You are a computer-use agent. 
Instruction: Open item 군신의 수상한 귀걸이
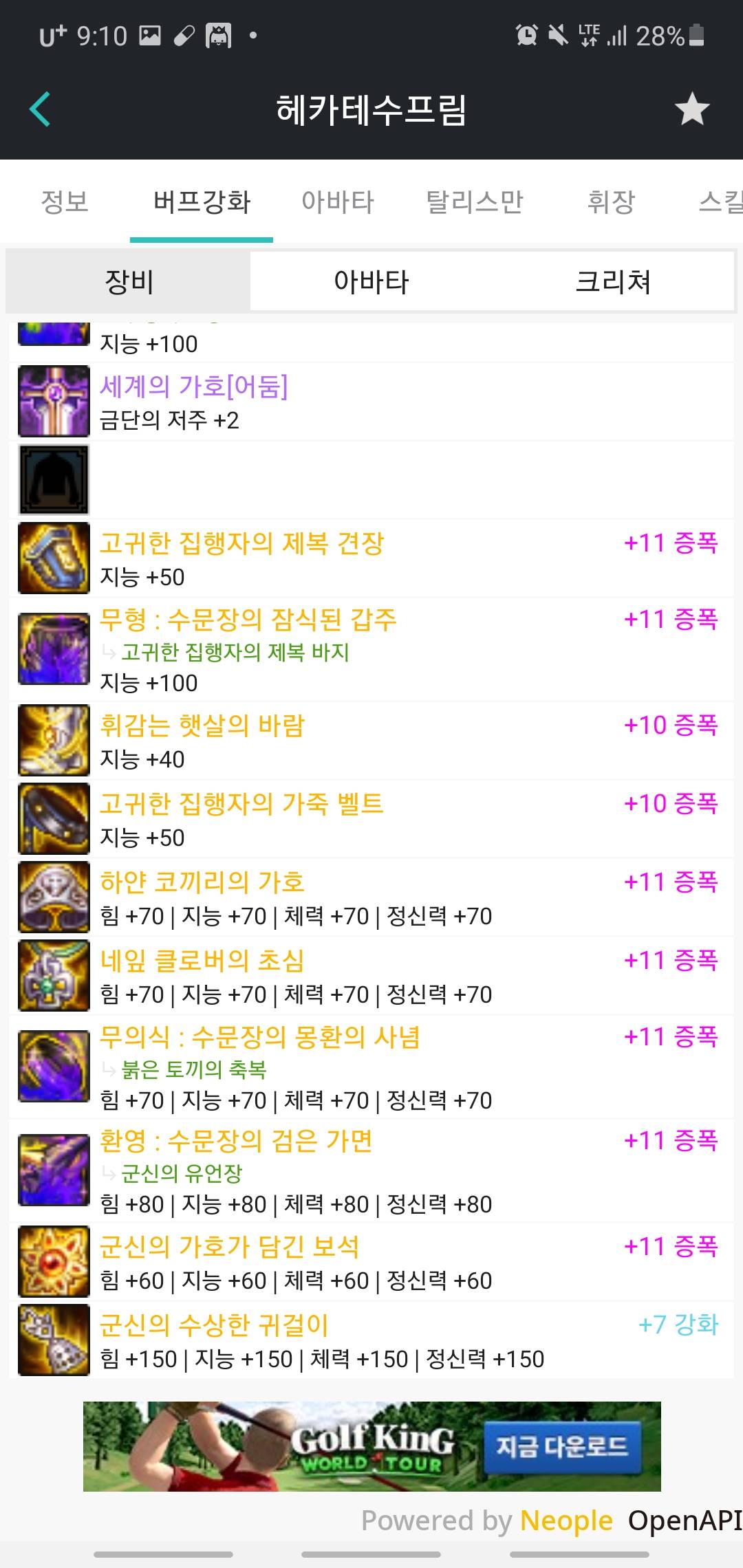tap(371, 1340)
